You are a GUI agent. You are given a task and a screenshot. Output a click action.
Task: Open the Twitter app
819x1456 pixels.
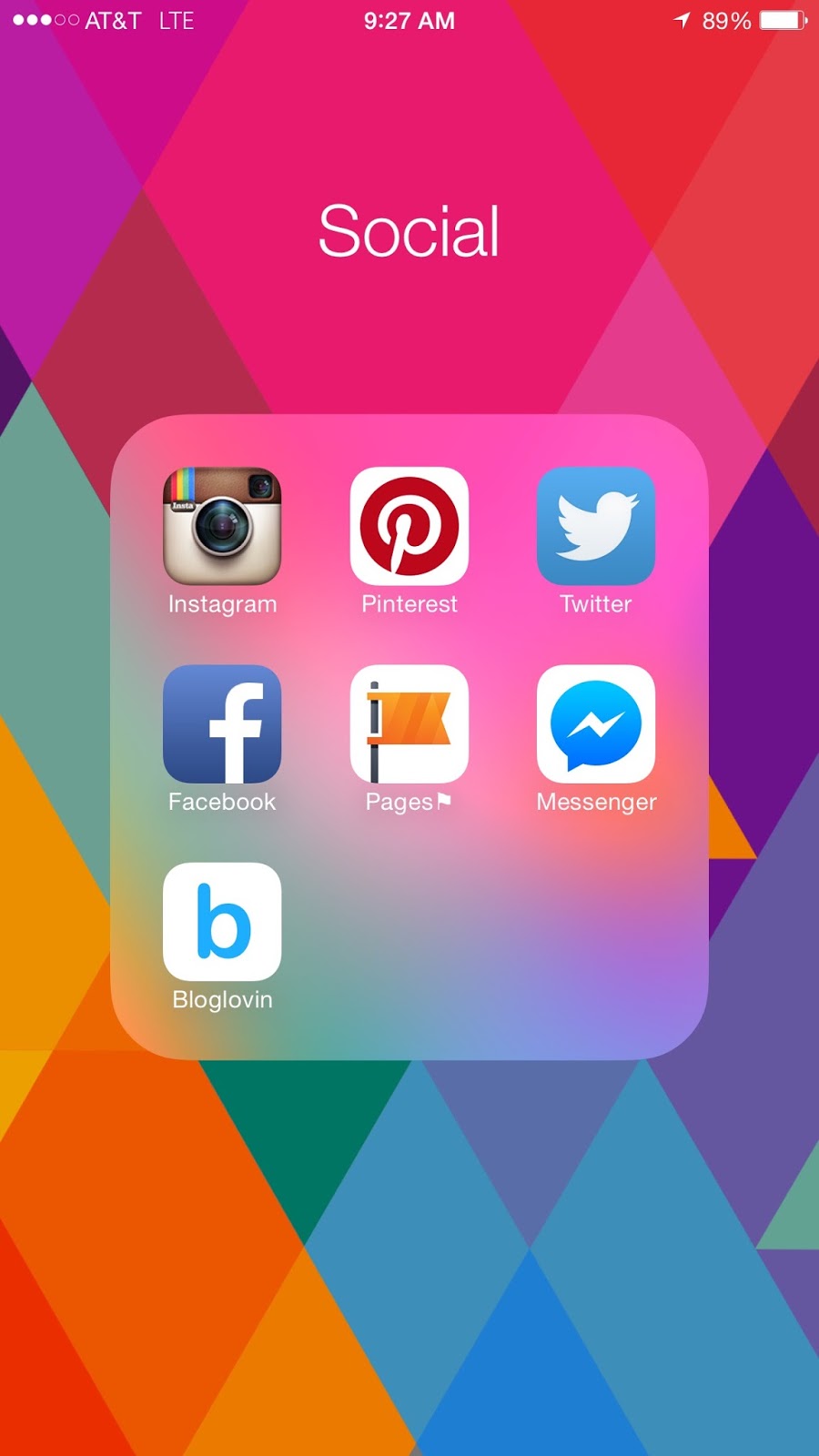tap(596, 526)
